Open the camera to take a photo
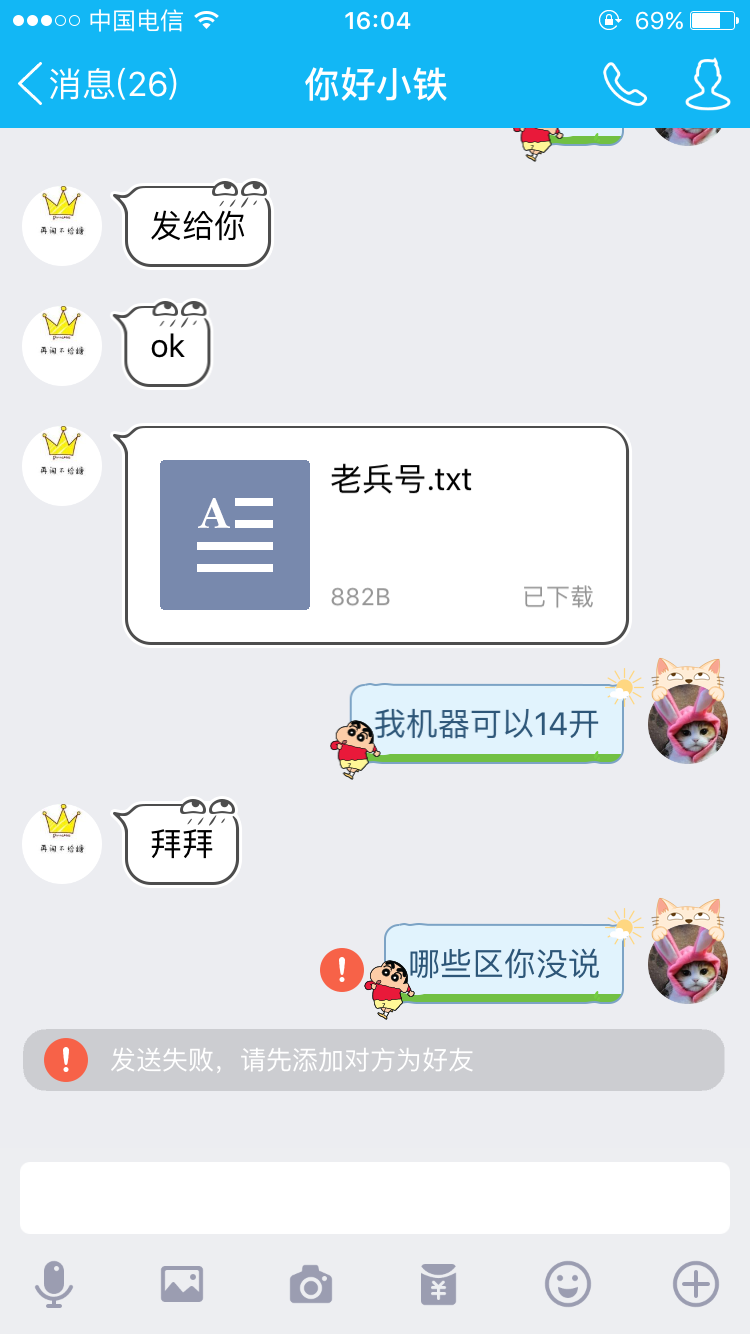This screenshot has height=1334, width=750. pos(311,1284)
